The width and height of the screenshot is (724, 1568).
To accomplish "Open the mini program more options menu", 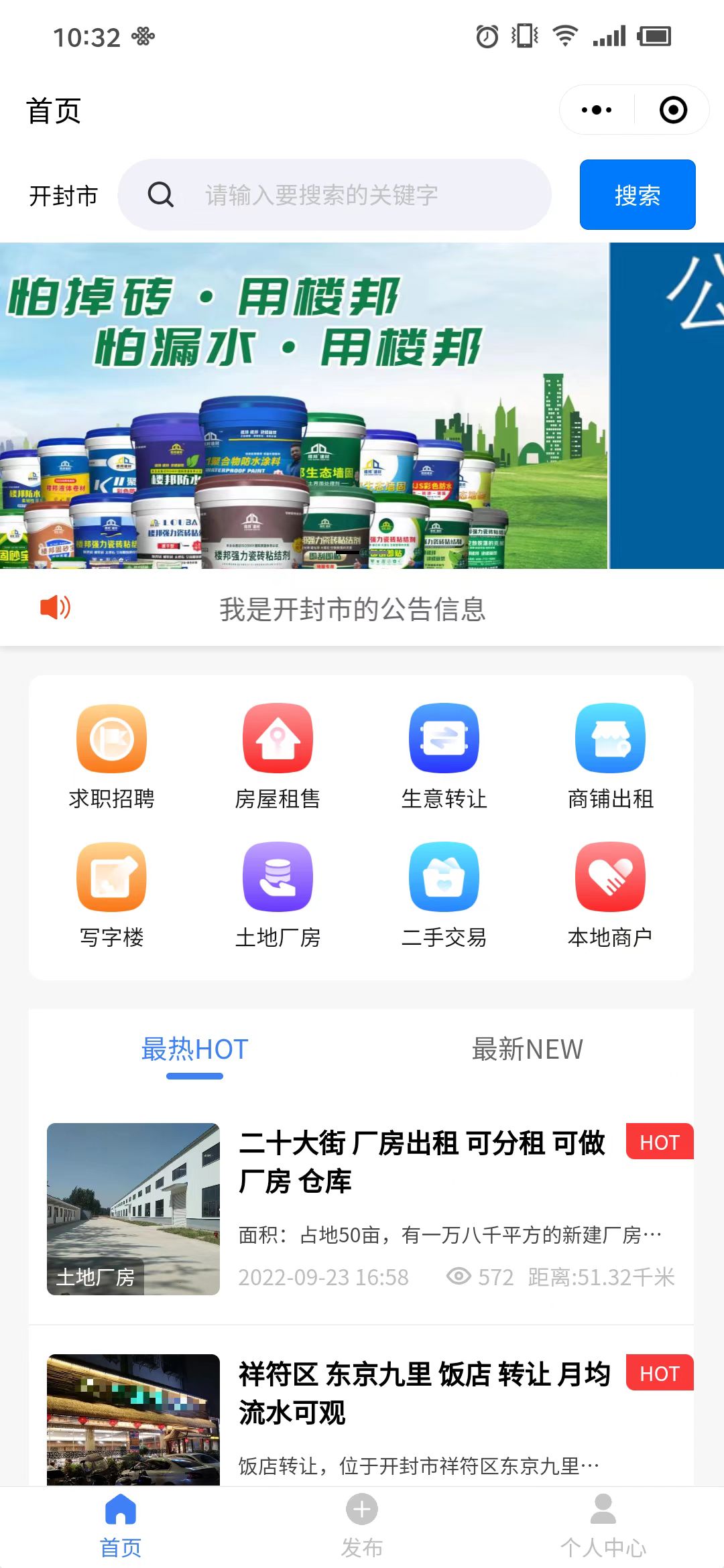I will pos(597,110).
